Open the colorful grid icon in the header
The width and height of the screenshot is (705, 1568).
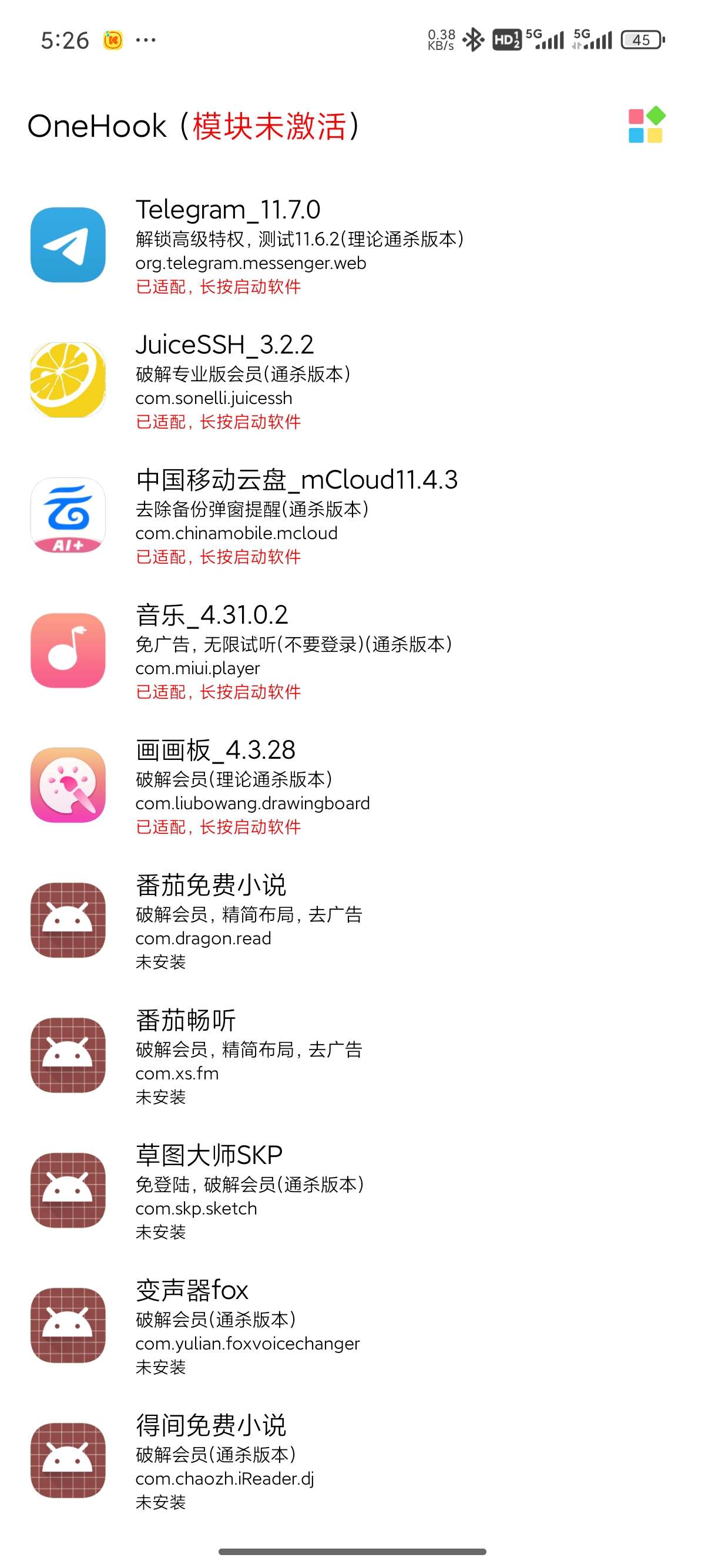646,126
